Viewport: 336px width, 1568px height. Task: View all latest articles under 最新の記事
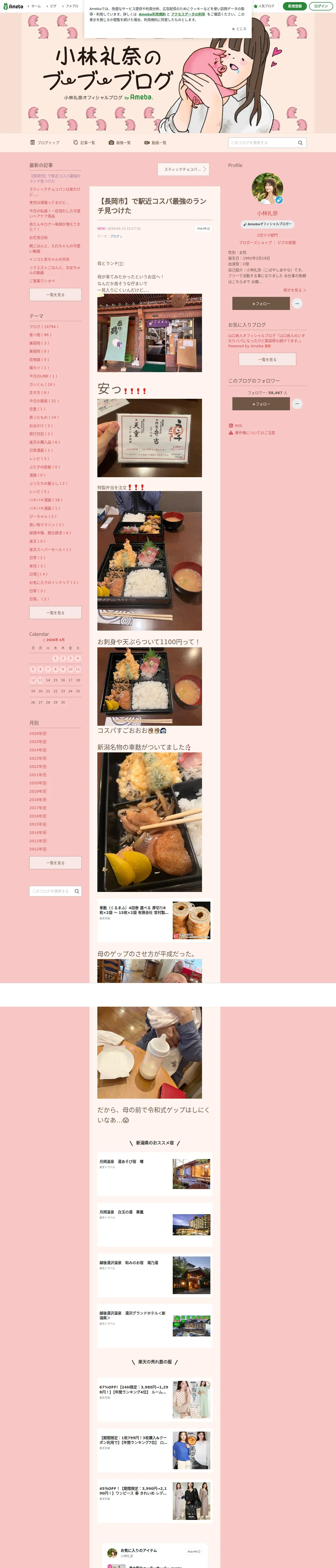55,295
